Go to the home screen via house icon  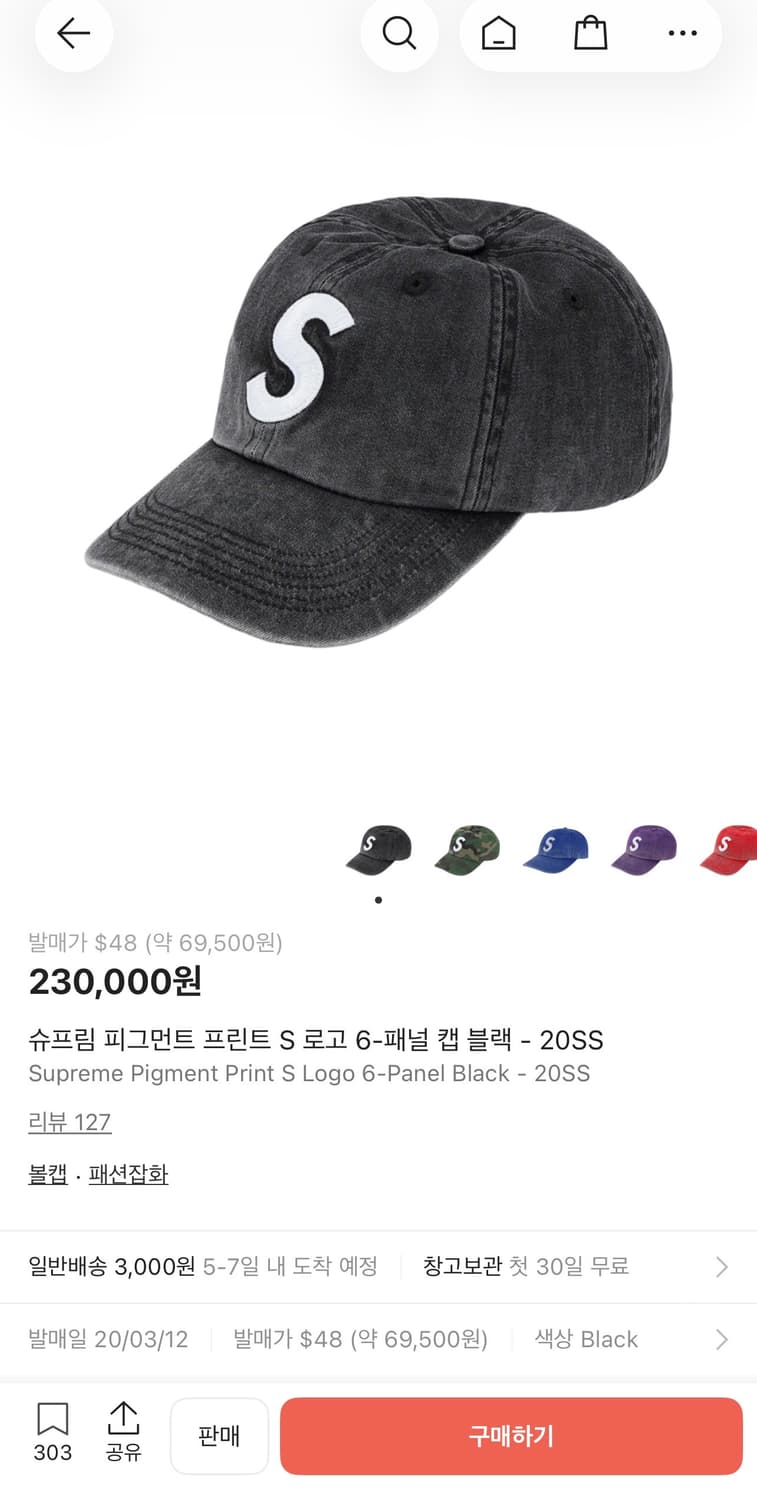(497, 33)
